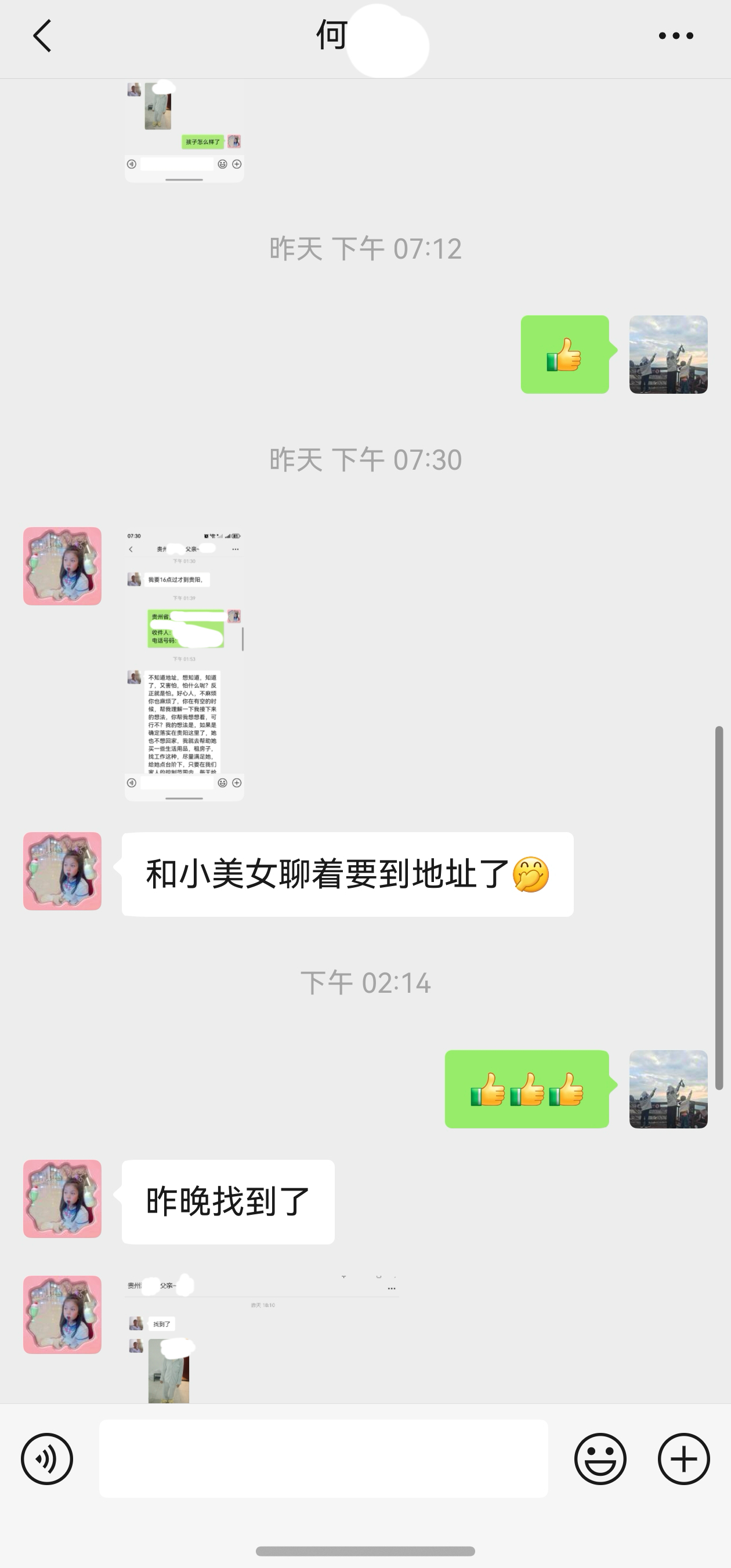
Task: Tap my avatar beside the triple thumbs-up
Action: point(668,1089)
